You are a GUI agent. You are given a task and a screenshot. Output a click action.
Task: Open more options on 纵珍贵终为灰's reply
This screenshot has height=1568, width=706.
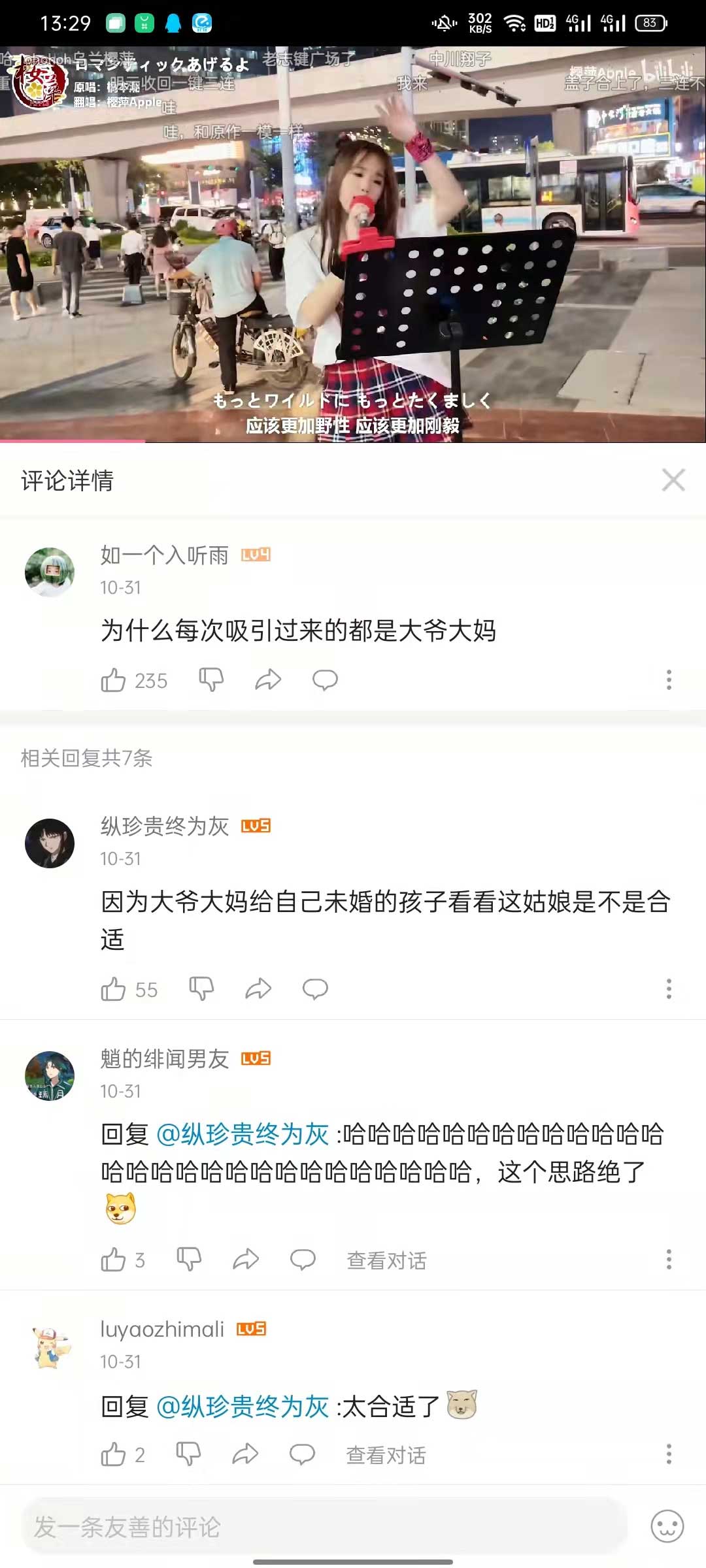(668, 989)
